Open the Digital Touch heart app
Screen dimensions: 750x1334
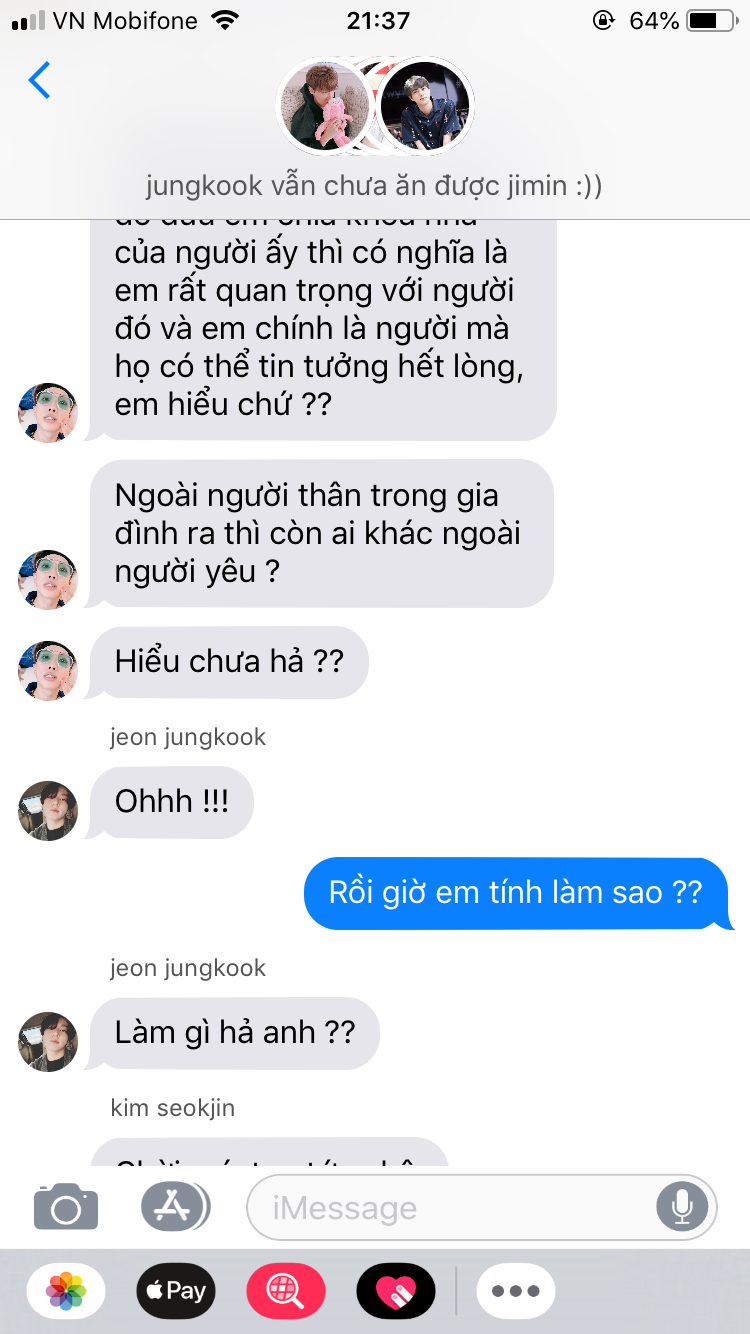396,1291
